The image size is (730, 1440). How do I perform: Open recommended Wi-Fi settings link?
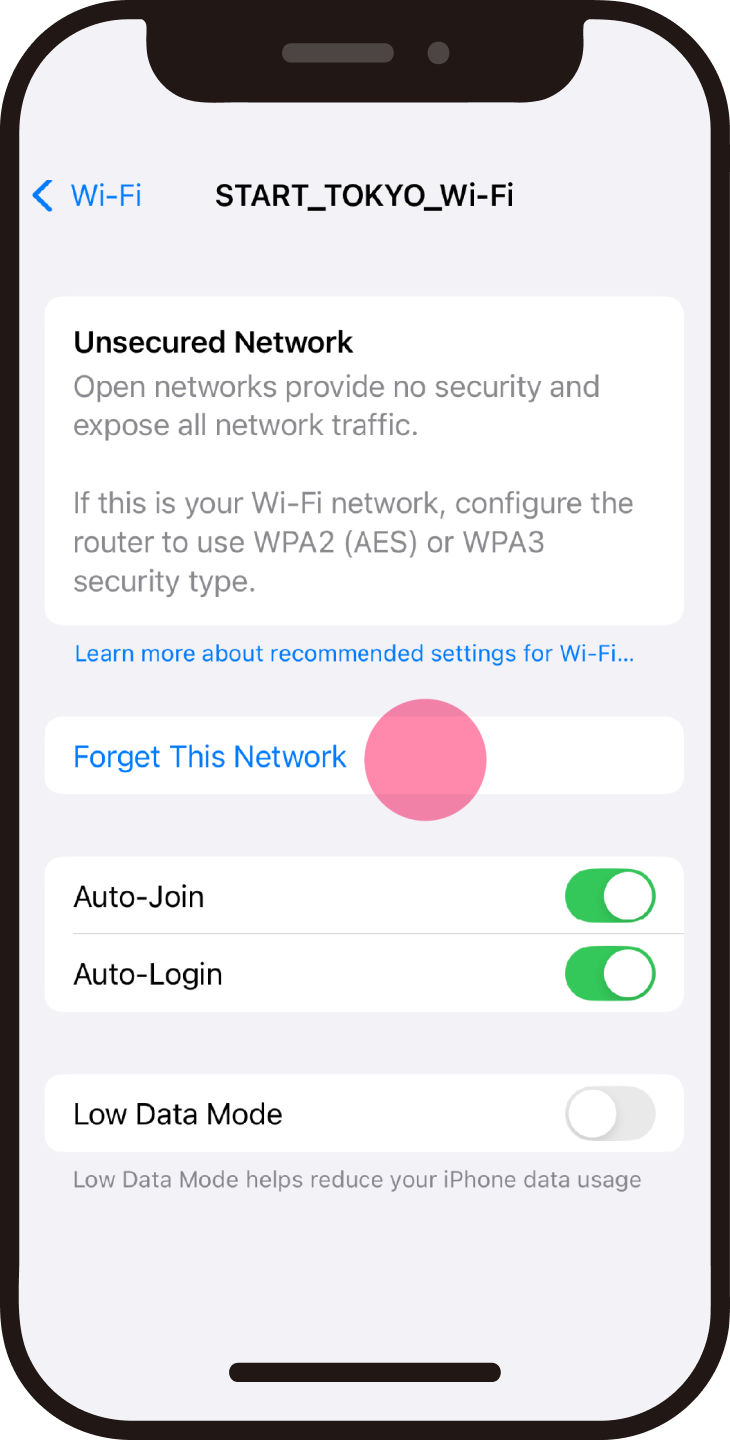click(x=354, y=654)
